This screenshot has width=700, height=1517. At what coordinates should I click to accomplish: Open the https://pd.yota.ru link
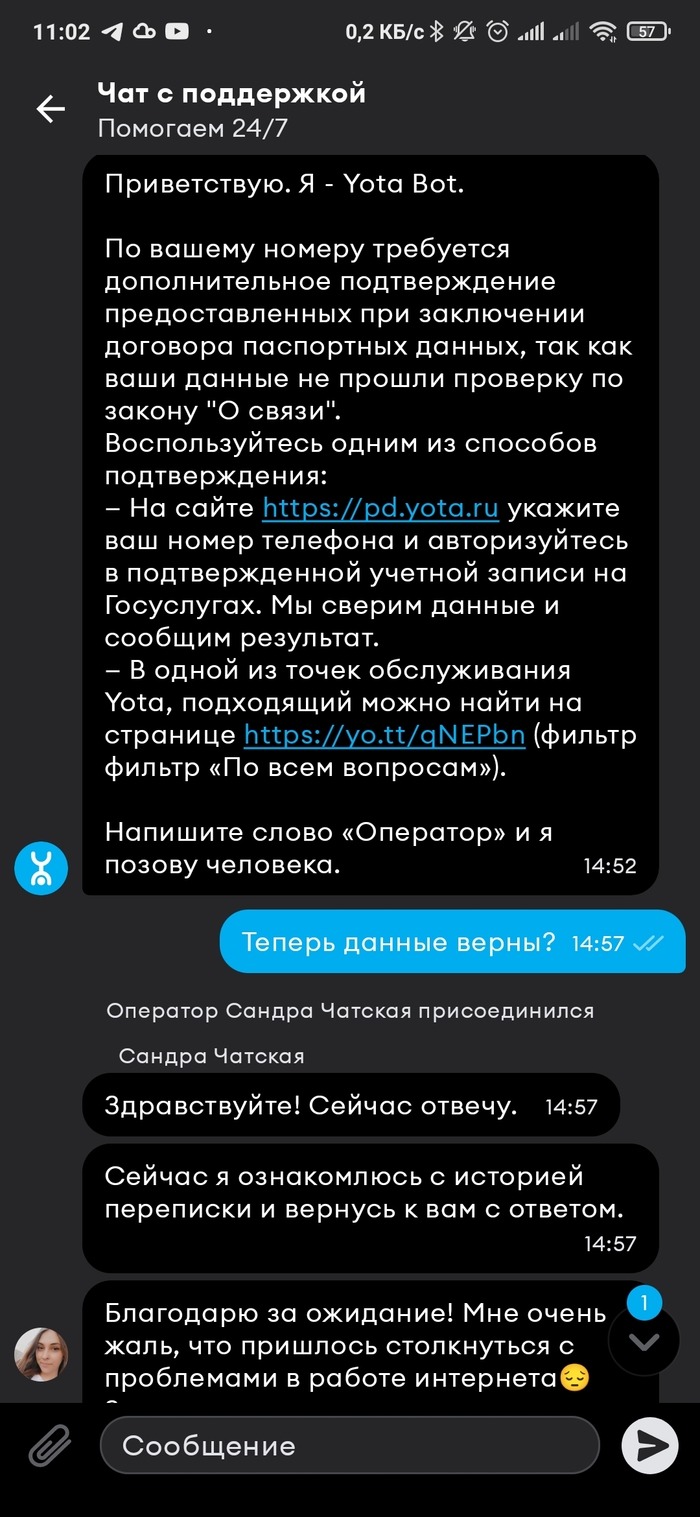380,508
